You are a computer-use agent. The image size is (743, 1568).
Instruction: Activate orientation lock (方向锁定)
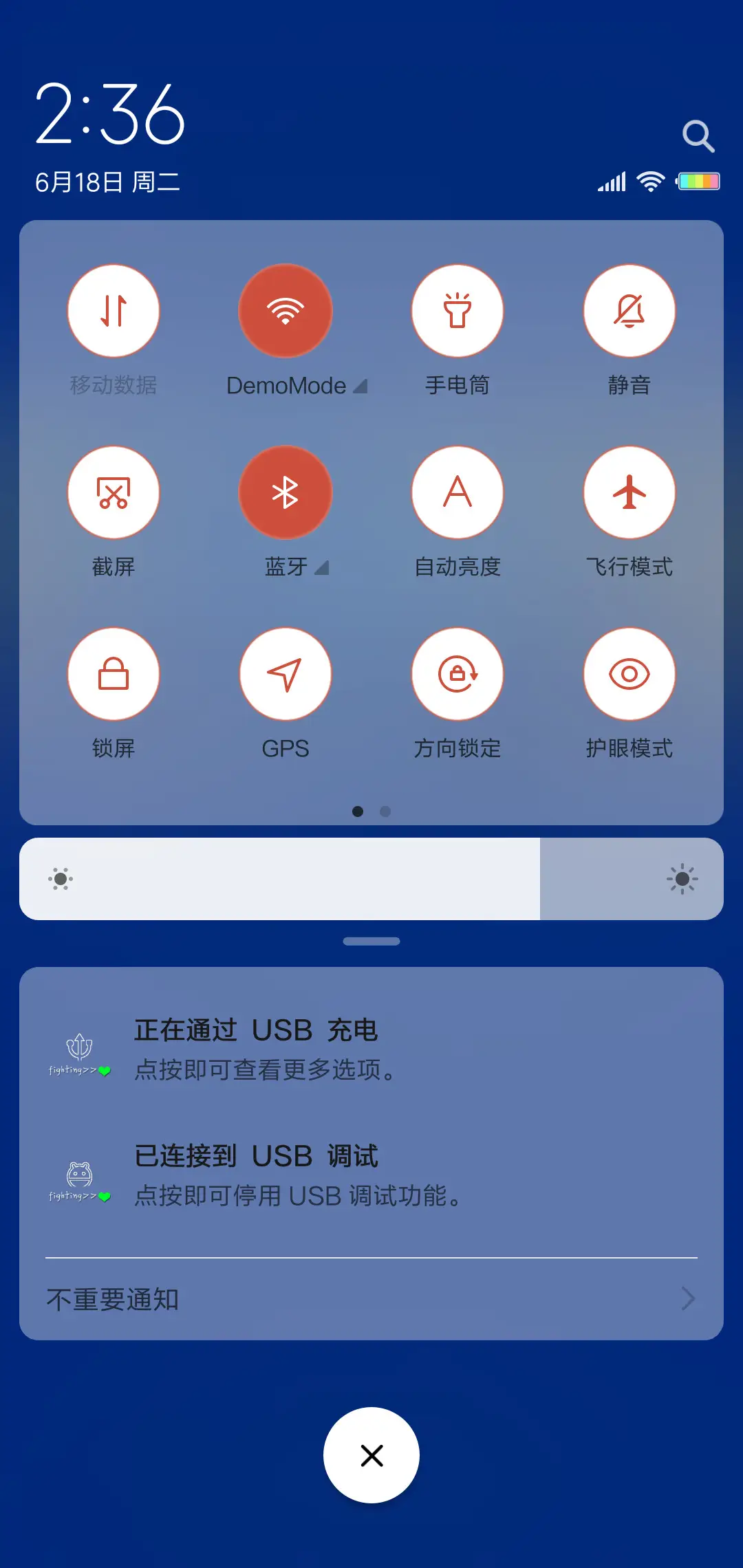pyautogui.click(x=457, y=675)
